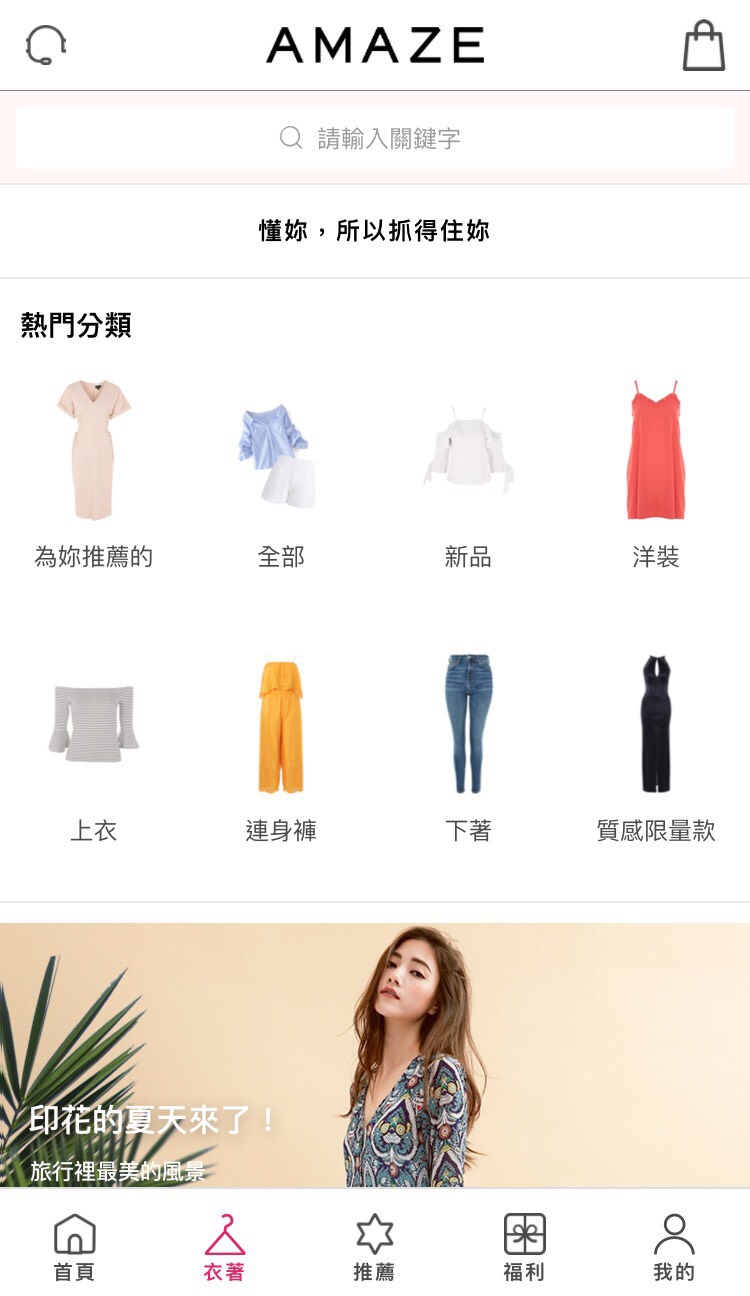Open the 印花的夏天來了 banner

(x=375, y=1055)
